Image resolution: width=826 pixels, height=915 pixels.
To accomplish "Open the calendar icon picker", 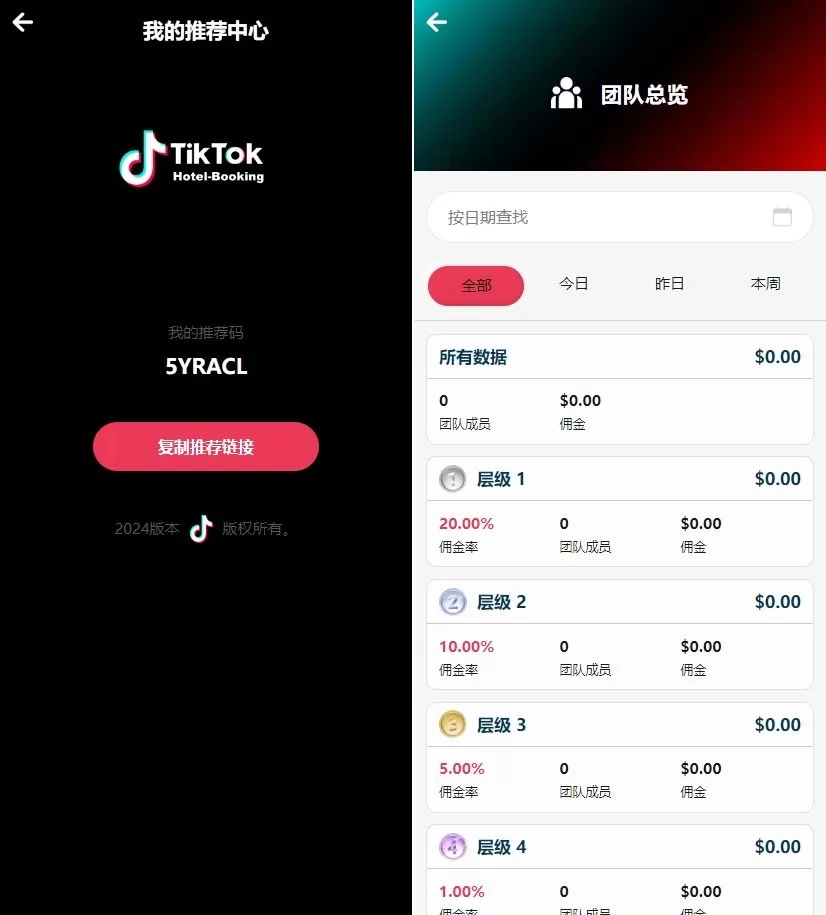I will point(782,217).
